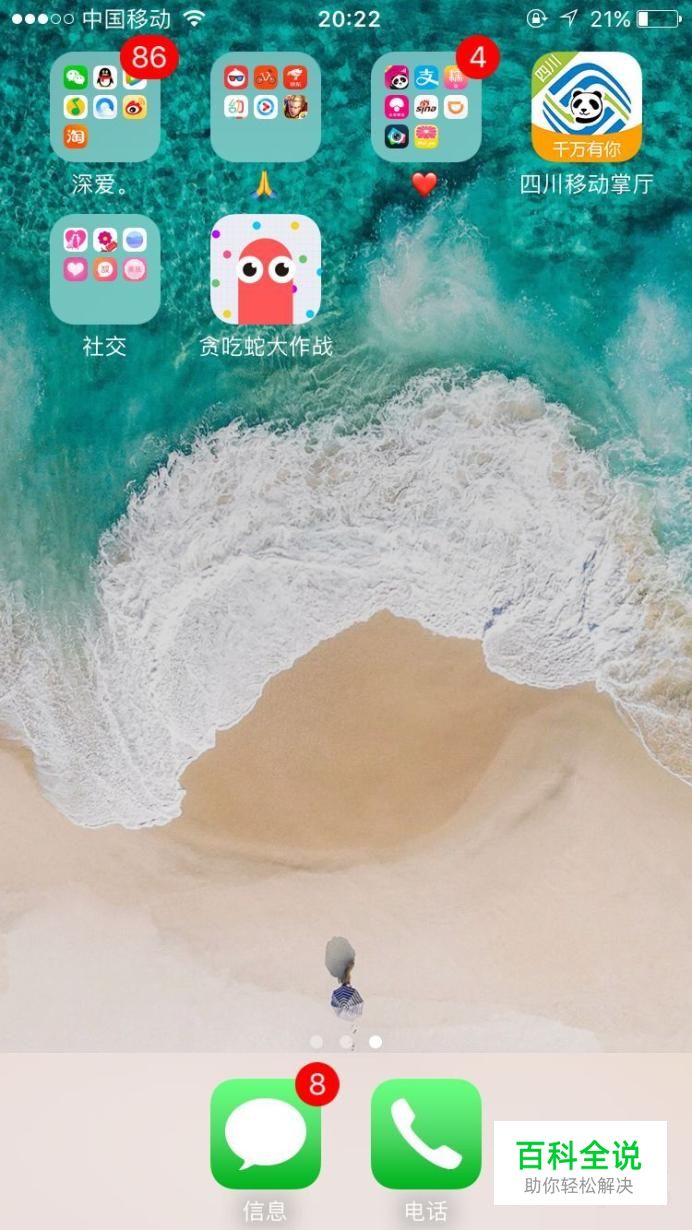Open the folder labeled with a red heart
The width and height of the screenshot is (692, 1230).
(x=426, y=107)
